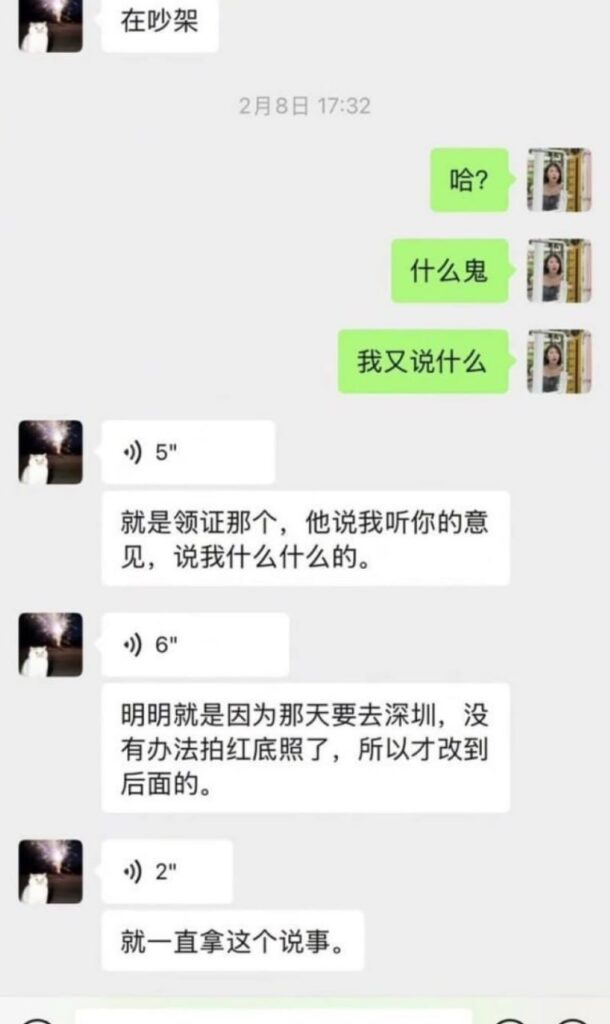Open contact's avatar beside the 5" voice message
The image size is (610, 1024).
click(50, 452)
